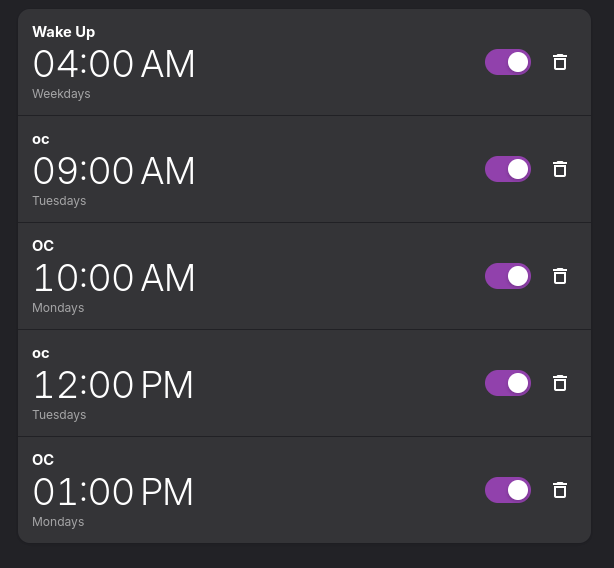The height and width of the screenshot is (568, 614).
Task: Delete the 09:00 AM Tuesdays alarm
Action: pyautogui.click(x=560, y=169)
